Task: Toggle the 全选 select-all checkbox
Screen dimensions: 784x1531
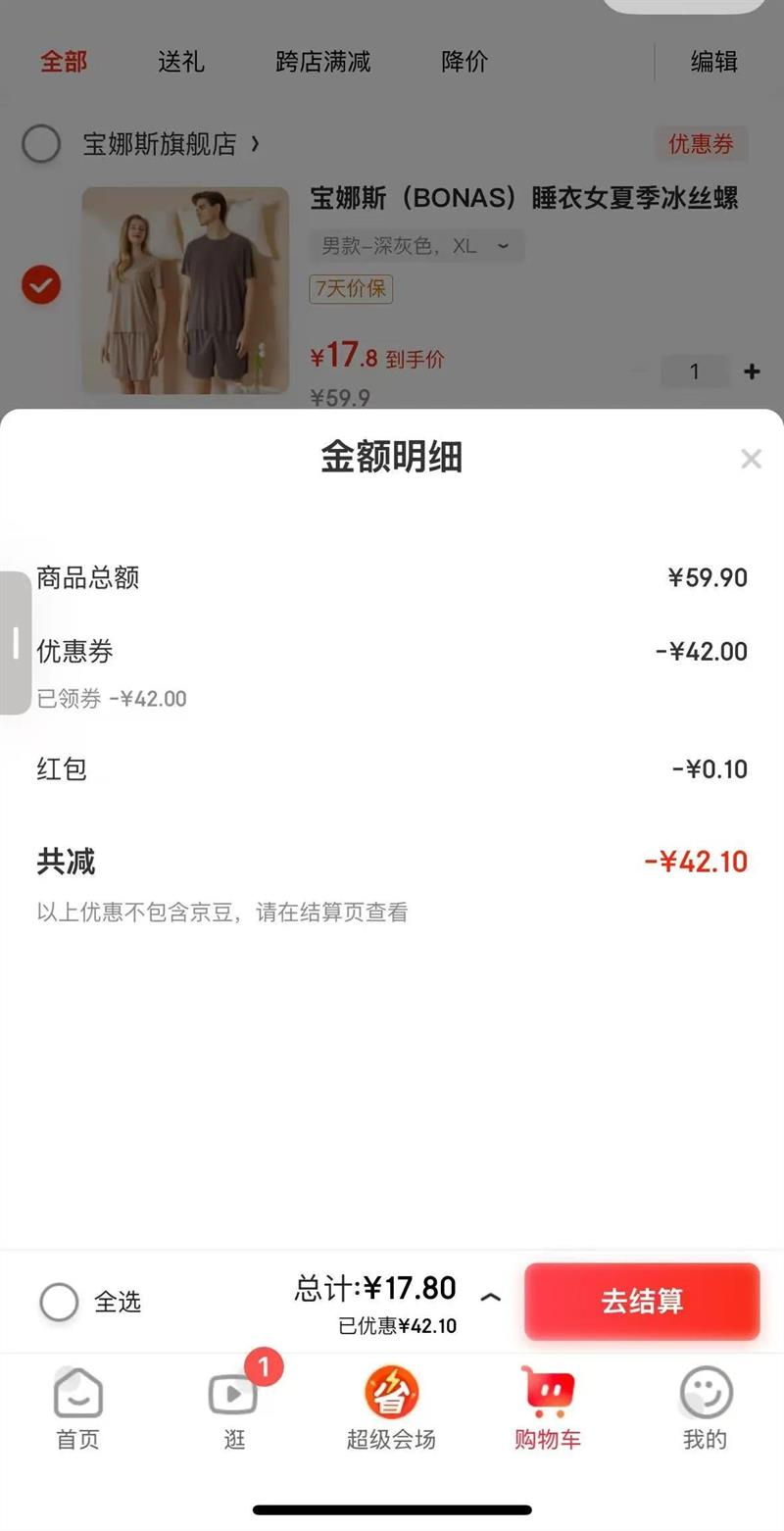Action: click(59, 1303)
